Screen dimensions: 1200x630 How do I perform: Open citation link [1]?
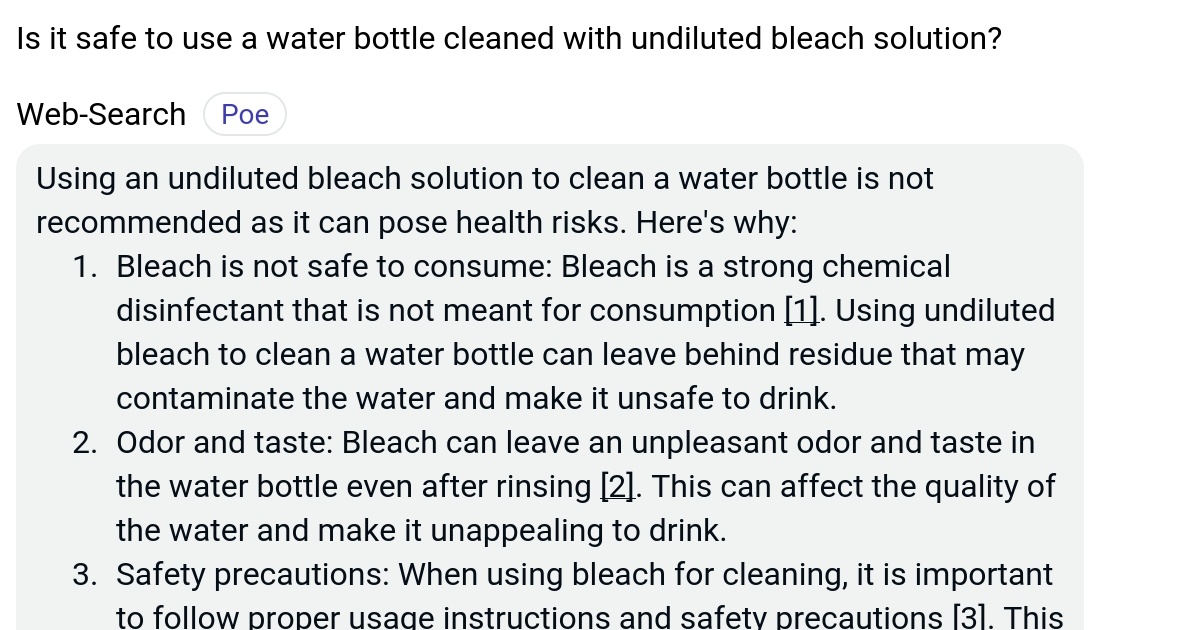801,311
